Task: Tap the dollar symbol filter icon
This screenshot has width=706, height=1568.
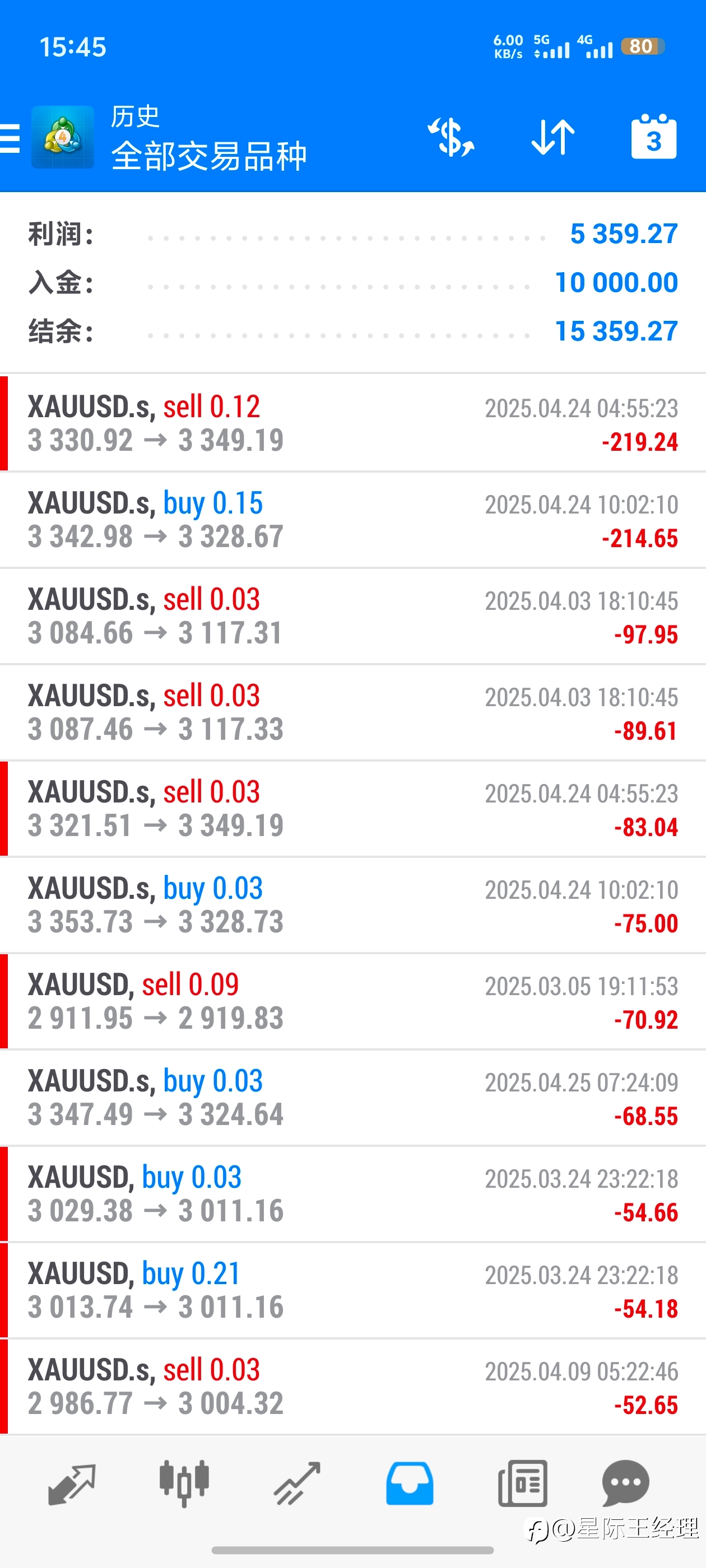Action: pos(450,137)
